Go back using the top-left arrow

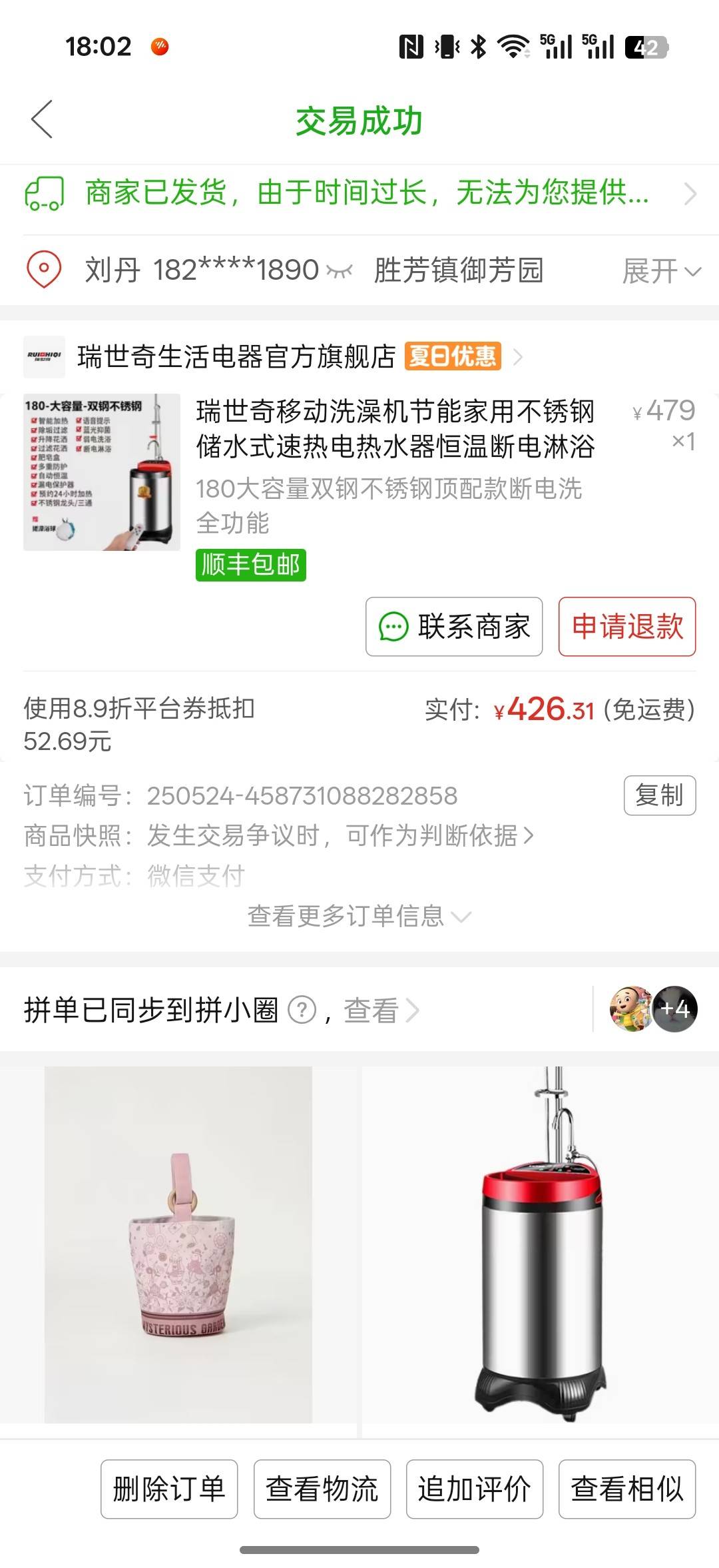(41, 120)
